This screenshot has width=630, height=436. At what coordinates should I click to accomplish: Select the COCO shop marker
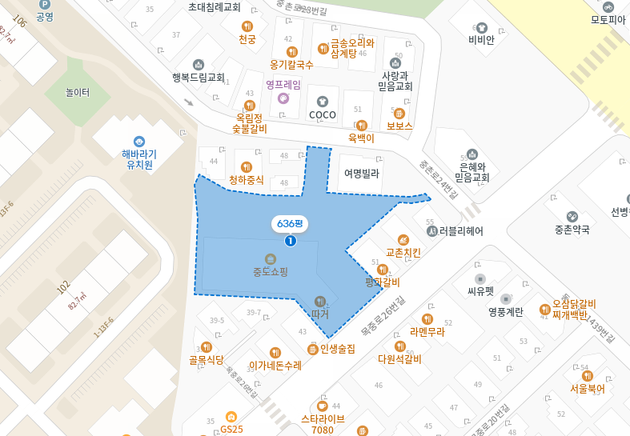322,101
